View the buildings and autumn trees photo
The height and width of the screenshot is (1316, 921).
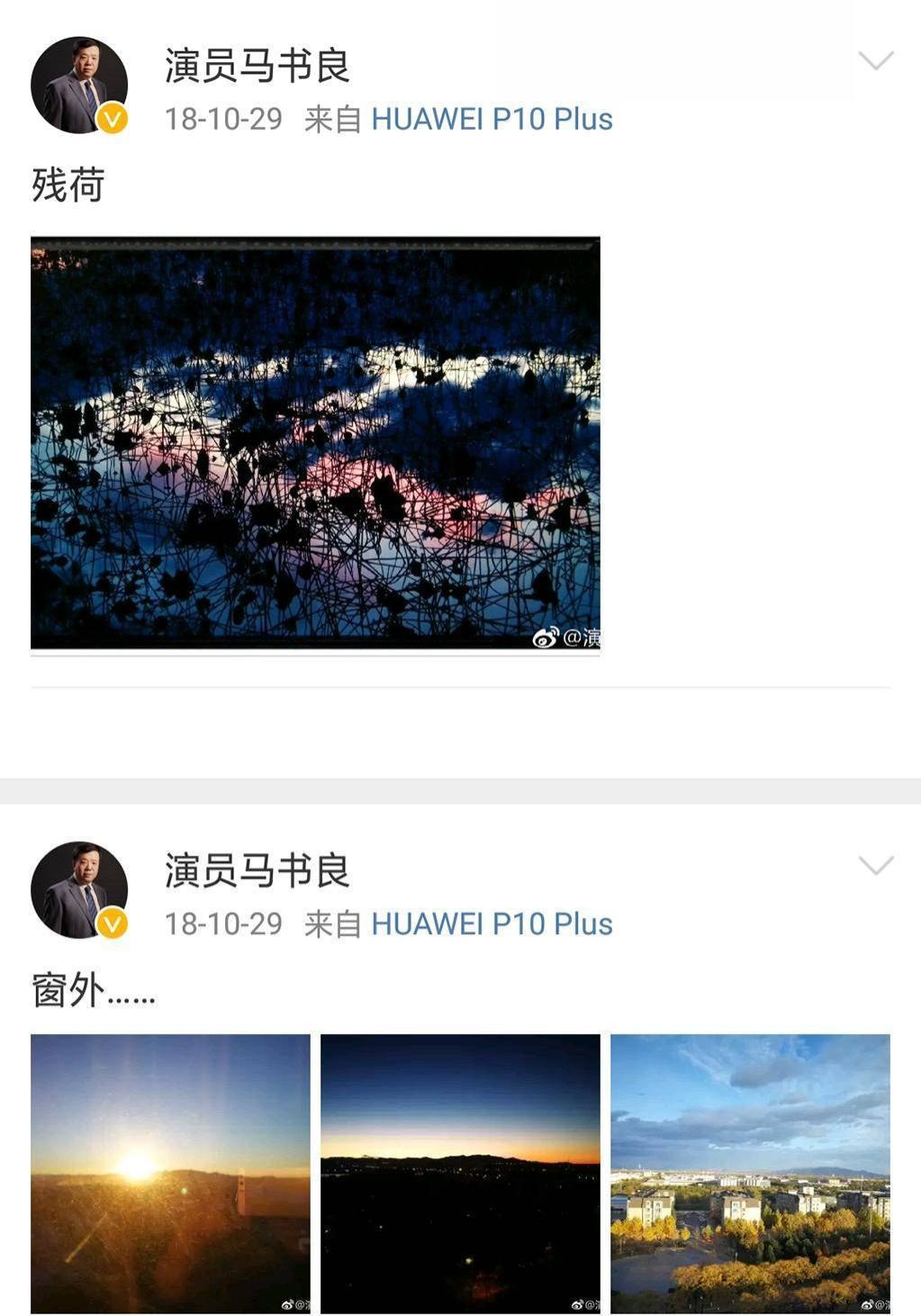[750, 1173]
